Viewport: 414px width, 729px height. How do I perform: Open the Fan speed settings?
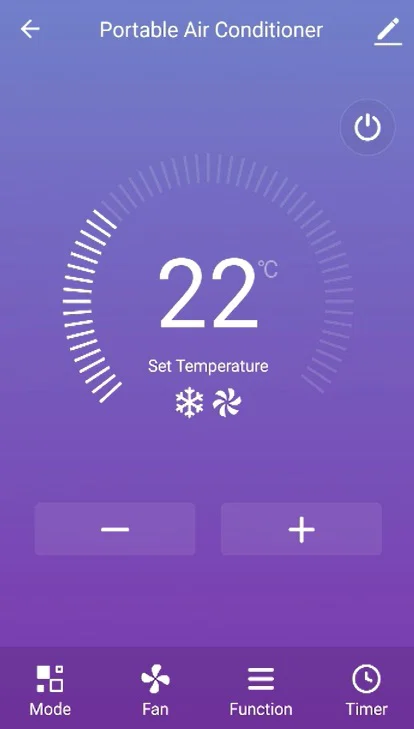point(155,690)
